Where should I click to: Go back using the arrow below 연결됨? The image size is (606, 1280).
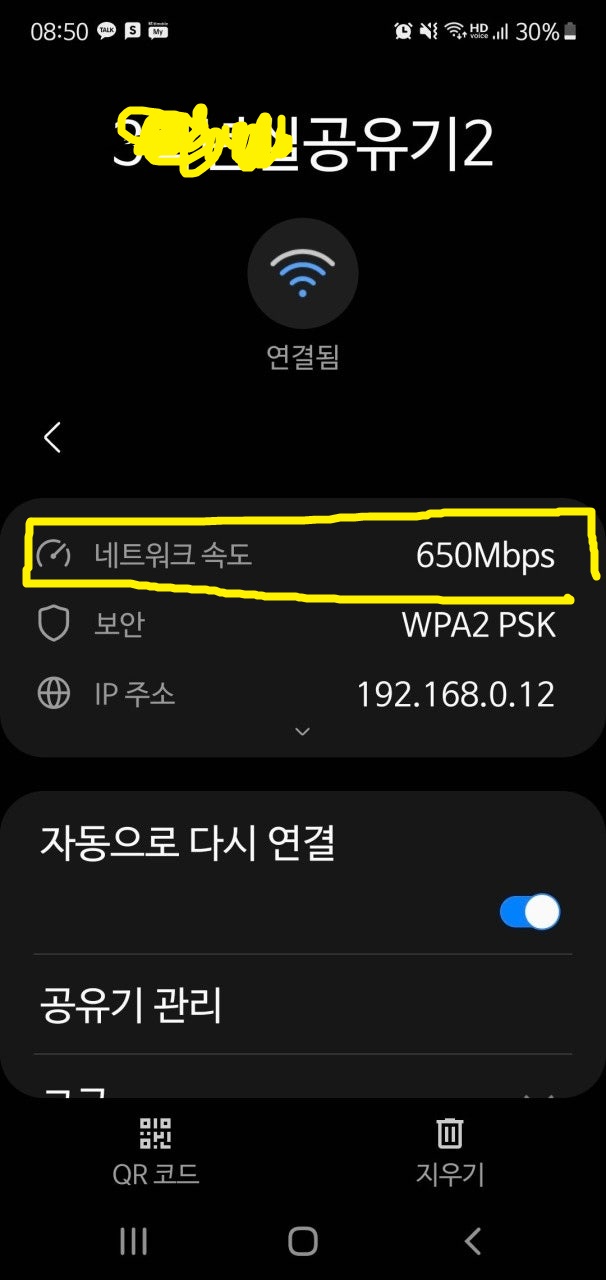[x=53, y=437]
